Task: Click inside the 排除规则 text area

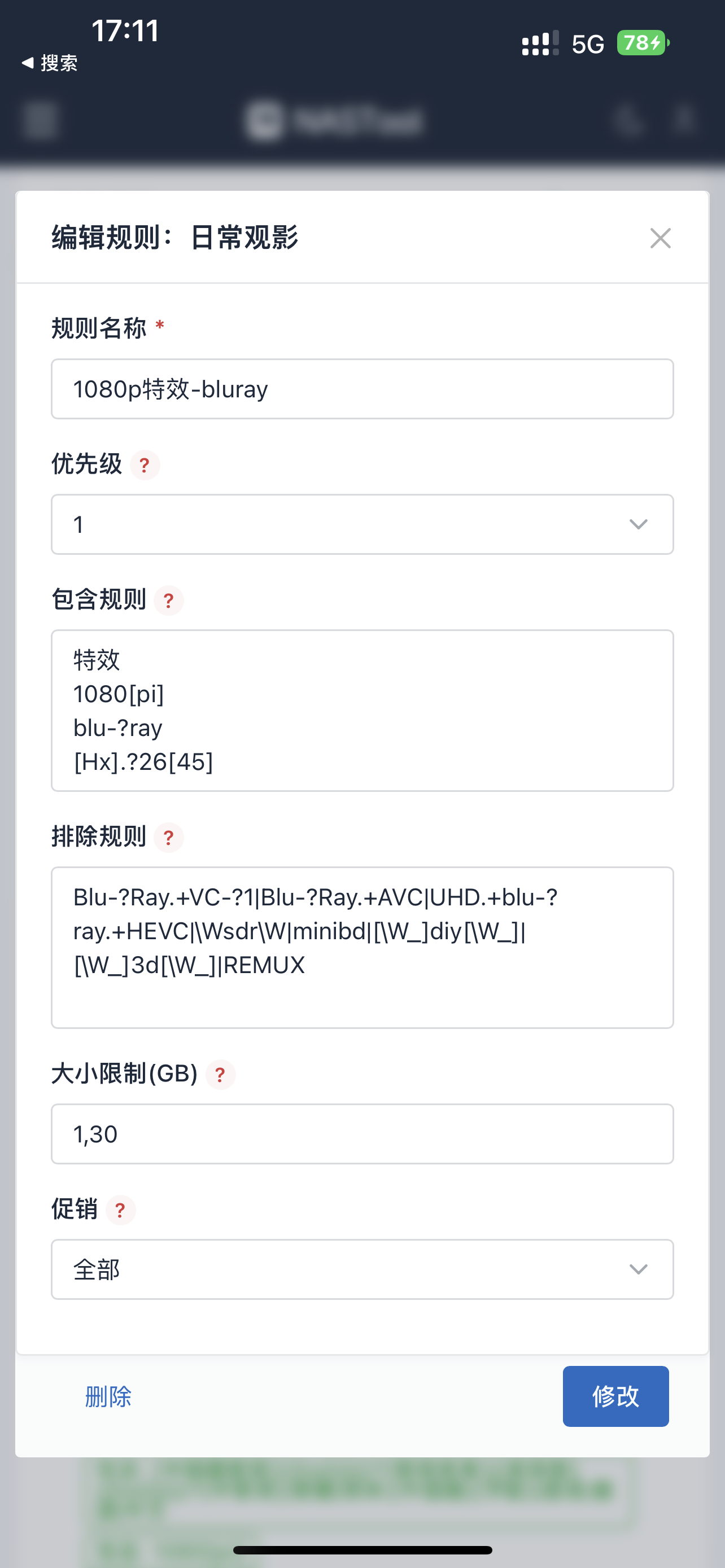Action: coord(362,947)
